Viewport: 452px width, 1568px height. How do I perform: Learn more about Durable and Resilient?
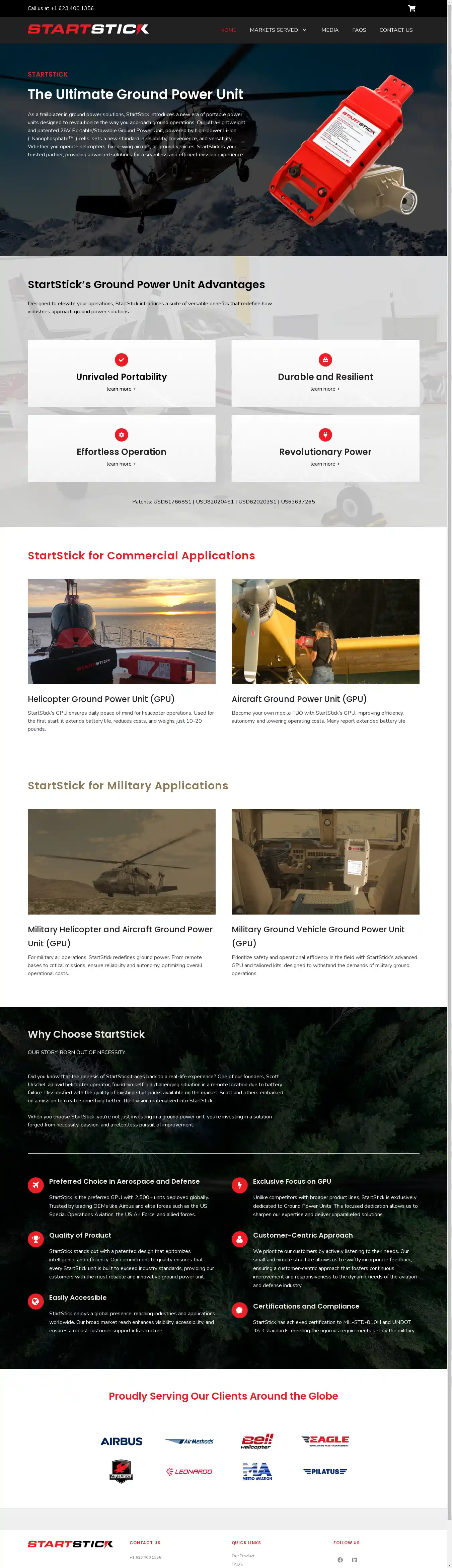pos(325,389)
